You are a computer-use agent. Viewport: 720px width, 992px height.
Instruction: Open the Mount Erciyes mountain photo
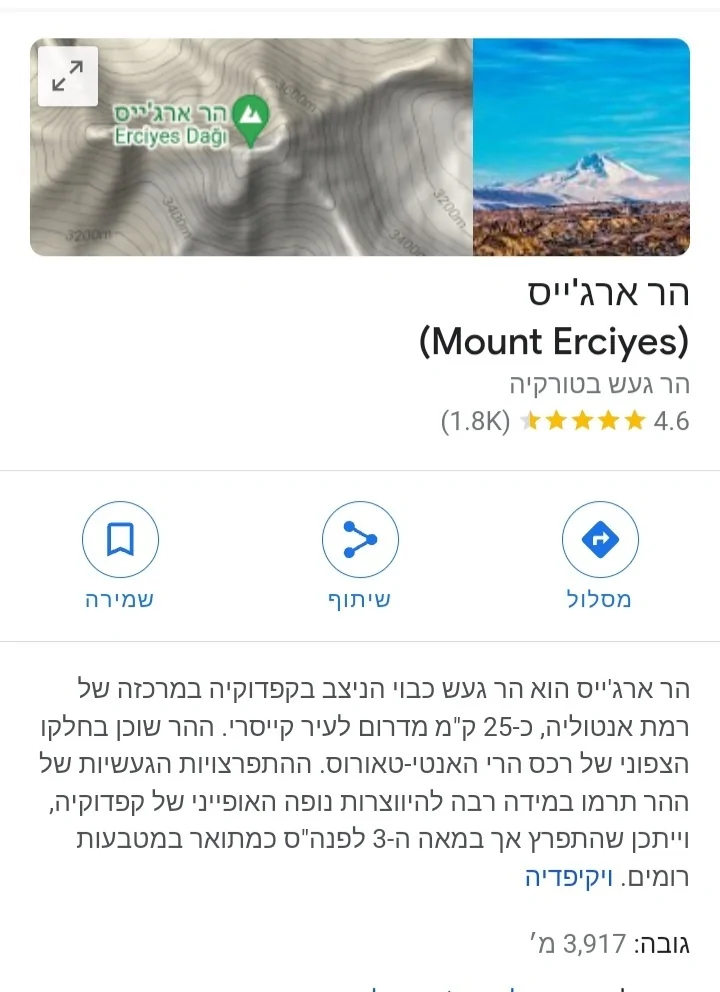pyautogui.click(x=580, y=147)
